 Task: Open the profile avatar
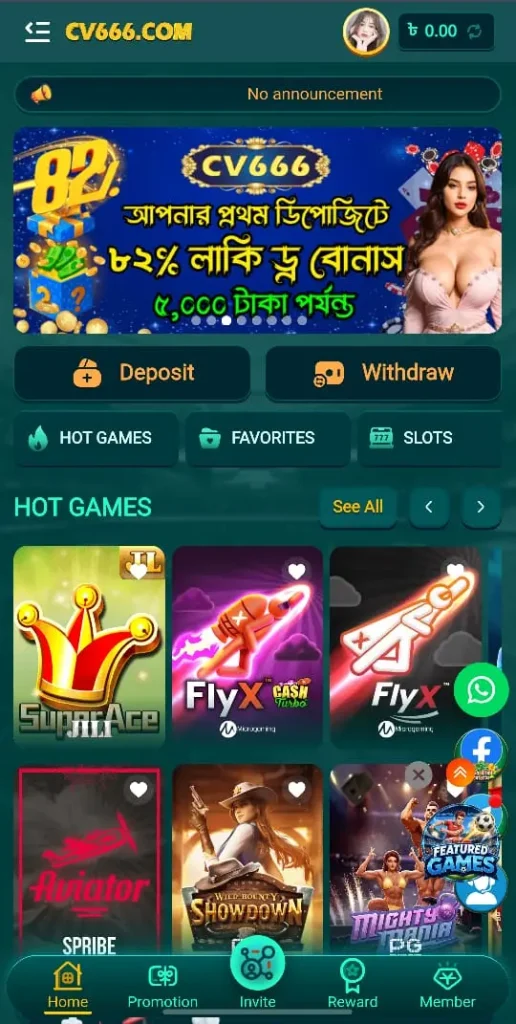click(366, 31)
